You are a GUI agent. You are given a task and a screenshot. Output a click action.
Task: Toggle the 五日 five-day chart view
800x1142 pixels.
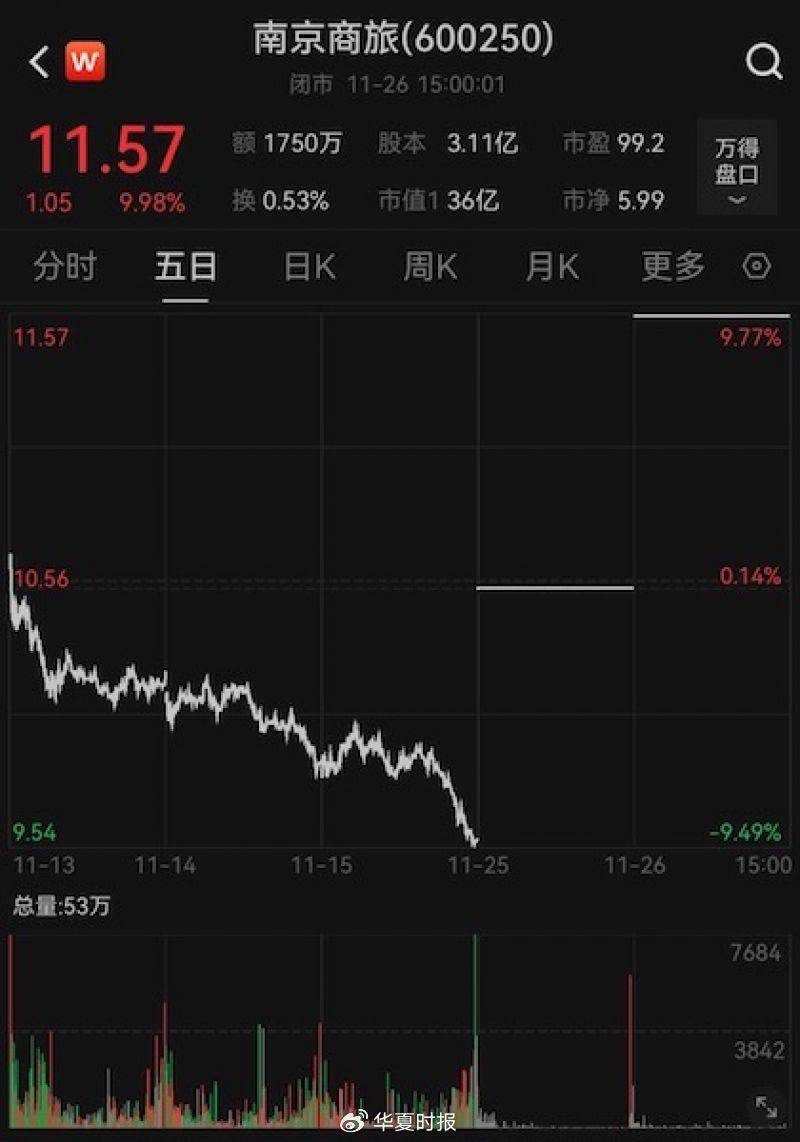point(183,267)
